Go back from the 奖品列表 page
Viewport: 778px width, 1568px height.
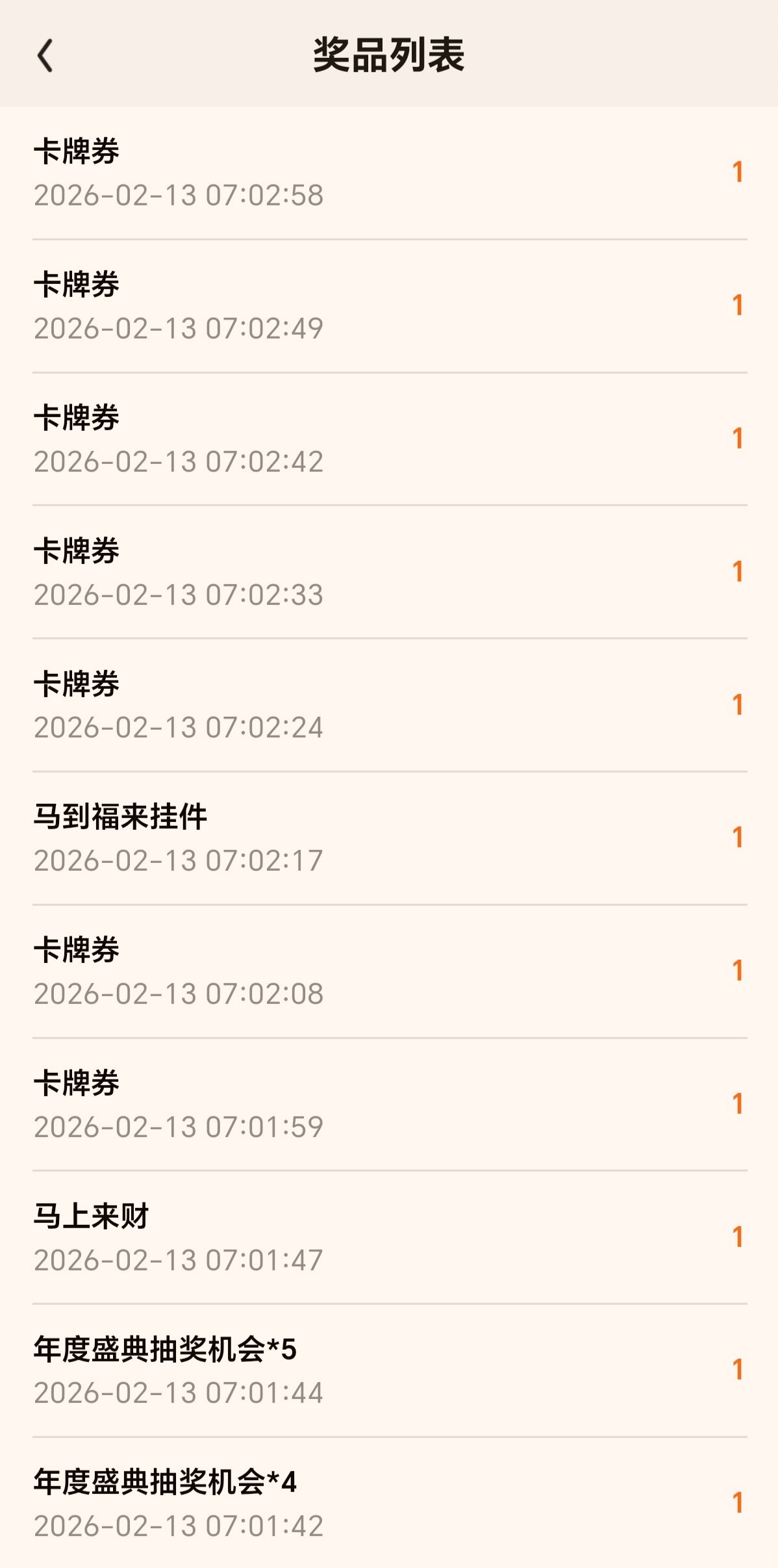(x=45, y=55)
